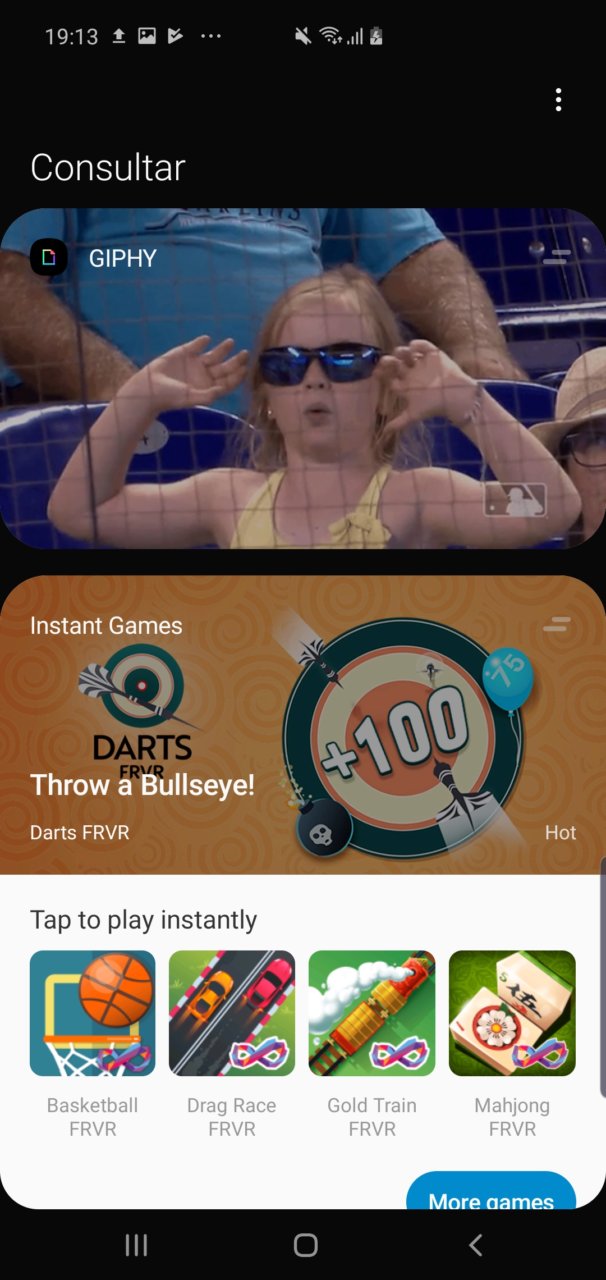Image resolution: width=606 pixels, height=1280 pixels.
Task: Open the recent apps view
Action: click(136, 1245)
